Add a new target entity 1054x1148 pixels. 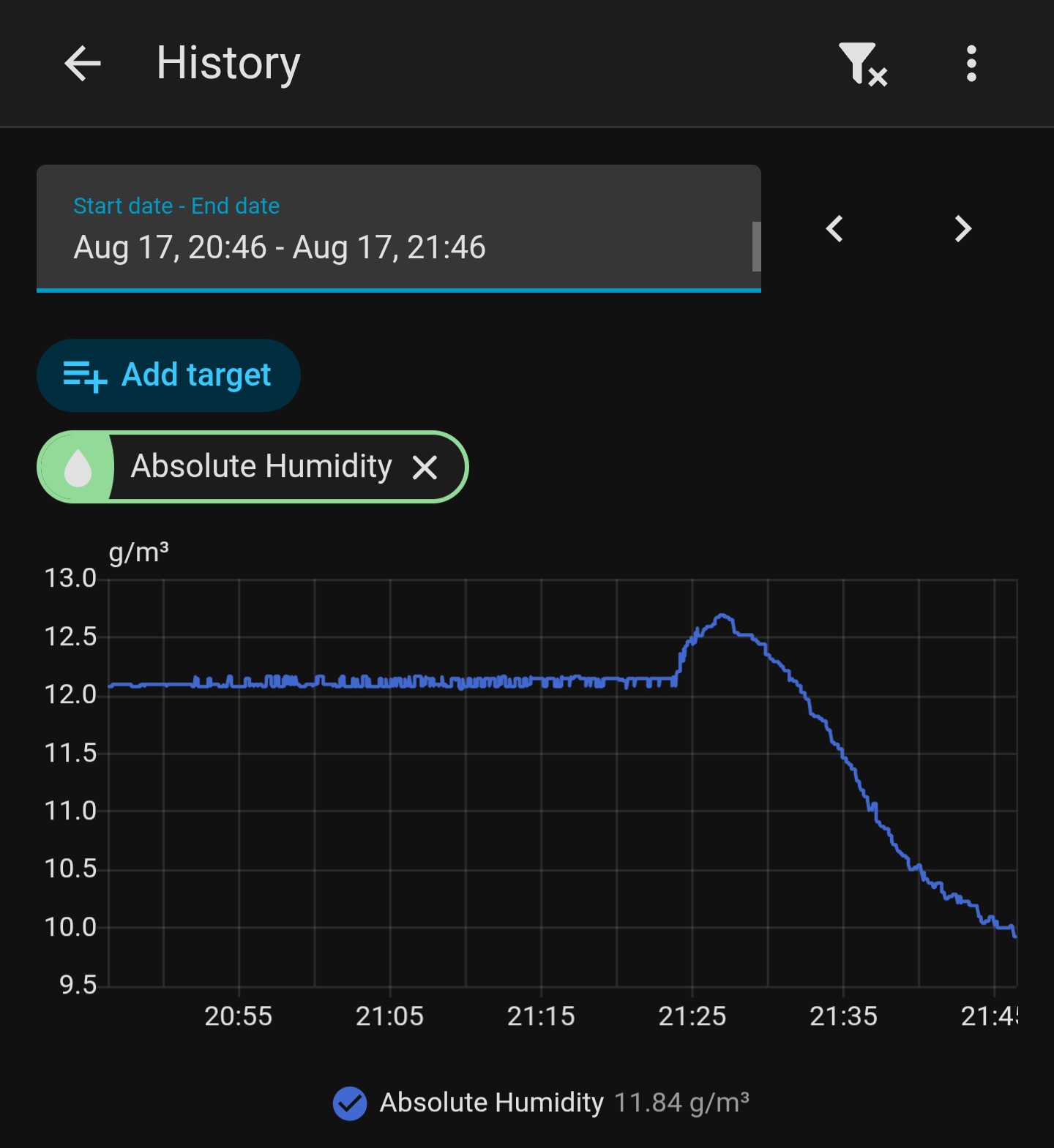click(168, 375)
